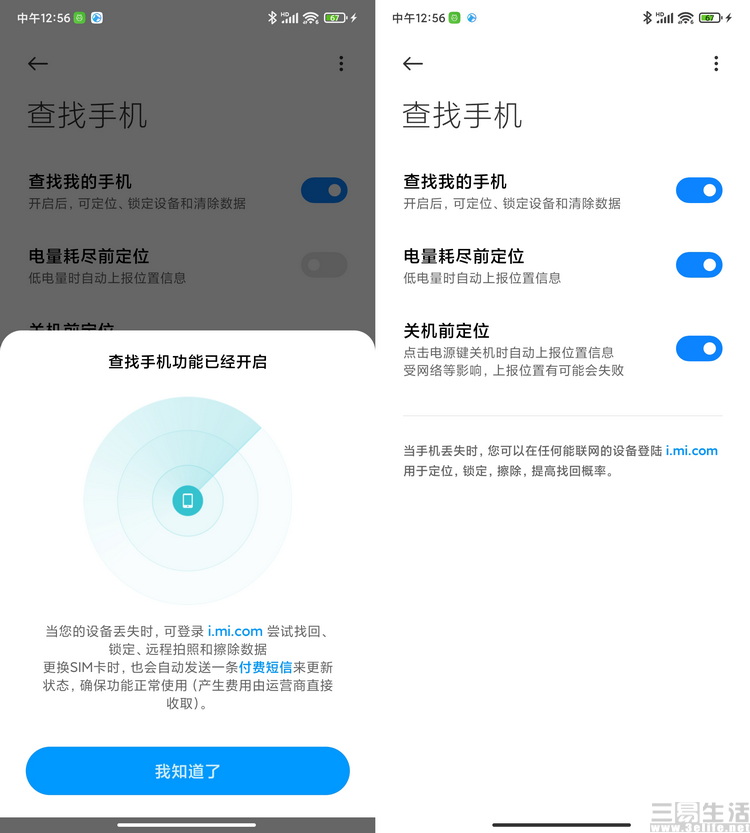Open i.mi.com link in the 查找手机功能已经开启 dialog
Viewport: 750px width, 833px height.
[x=235, y=631]
